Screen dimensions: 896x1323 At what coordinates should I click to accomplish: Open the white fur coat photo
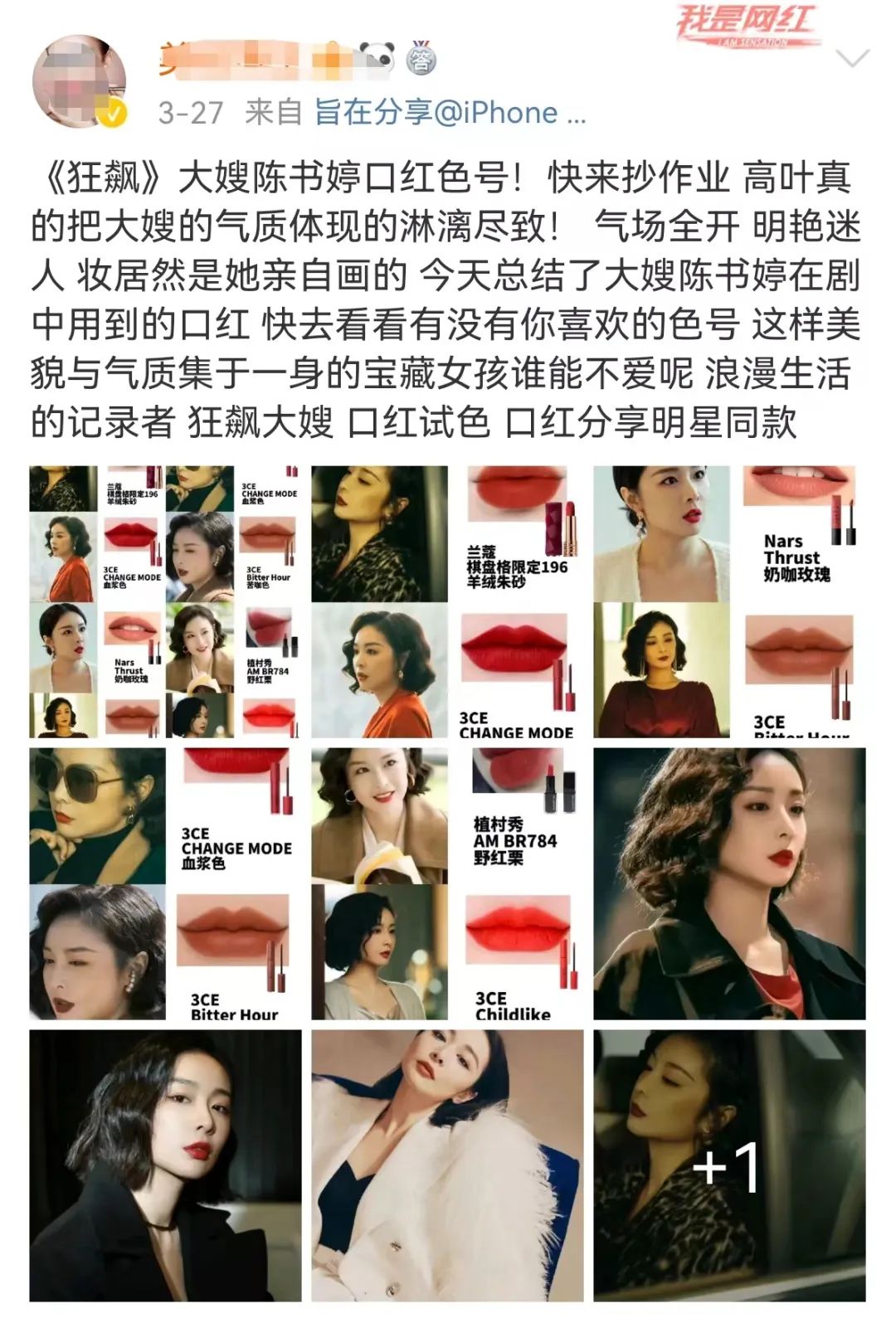(447, 1165)
